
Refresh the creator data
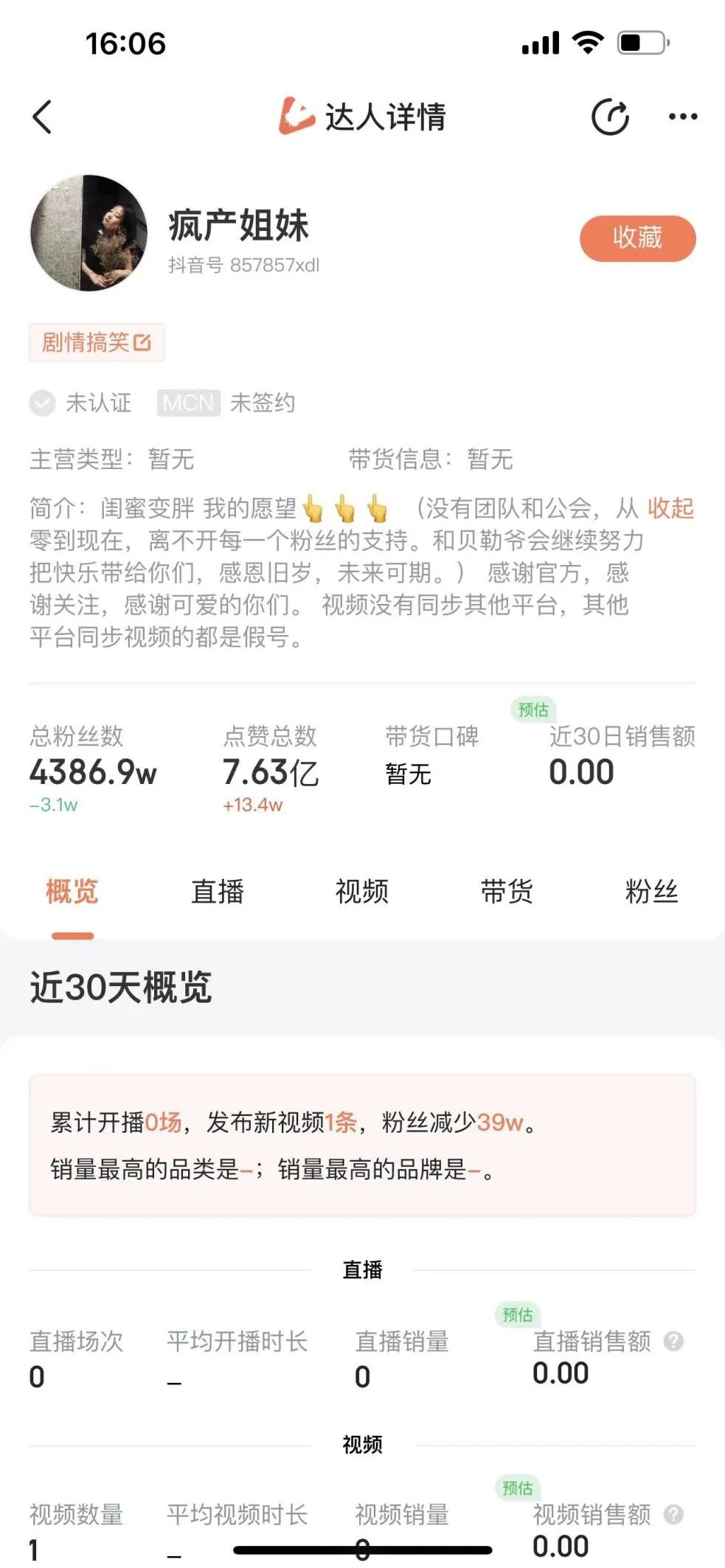[x=610, y=117]
